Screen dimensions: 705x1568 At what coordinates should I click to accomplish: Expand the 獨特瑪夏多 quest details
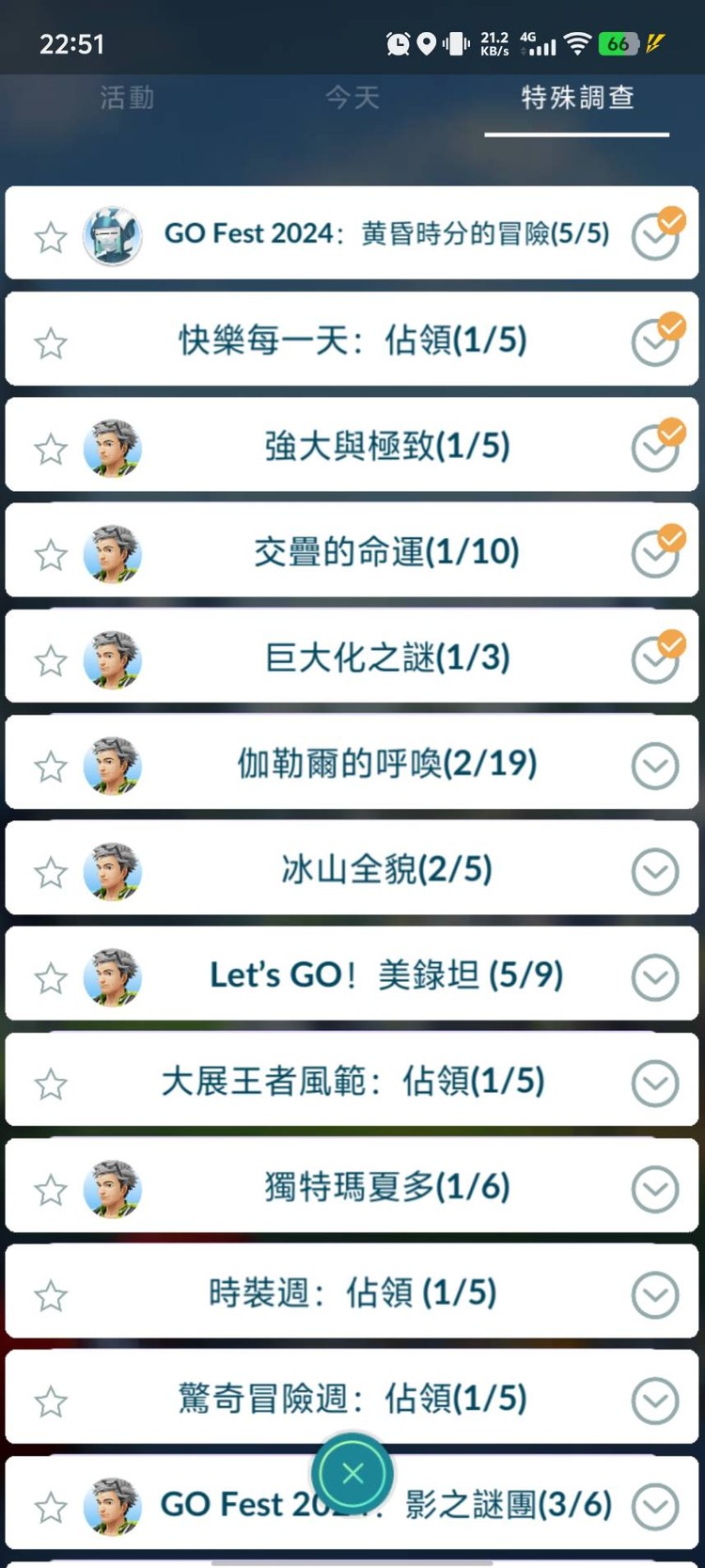tap(656, 1189)
